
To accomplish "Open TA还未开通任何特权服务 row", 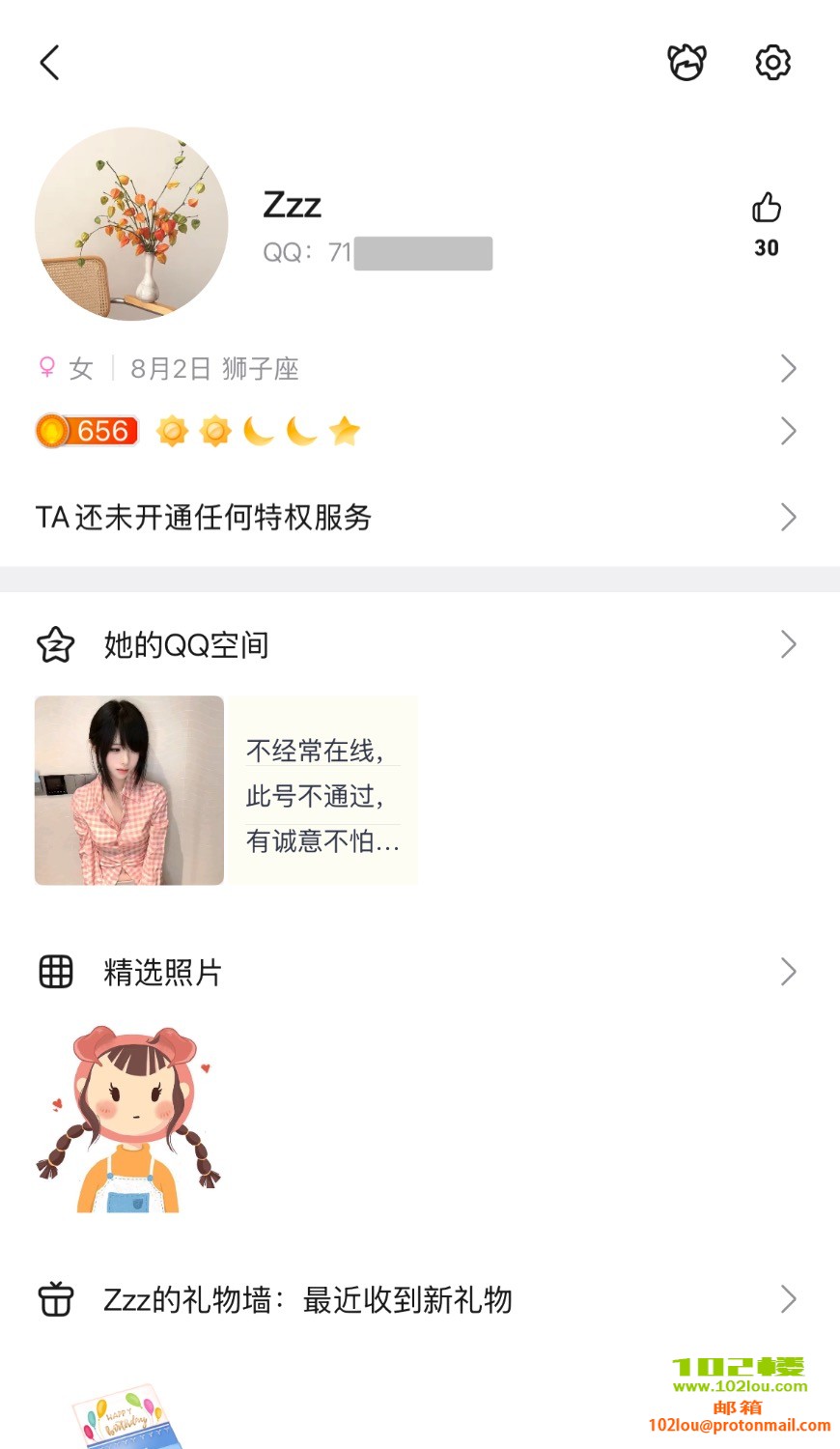I will [415, 518].
